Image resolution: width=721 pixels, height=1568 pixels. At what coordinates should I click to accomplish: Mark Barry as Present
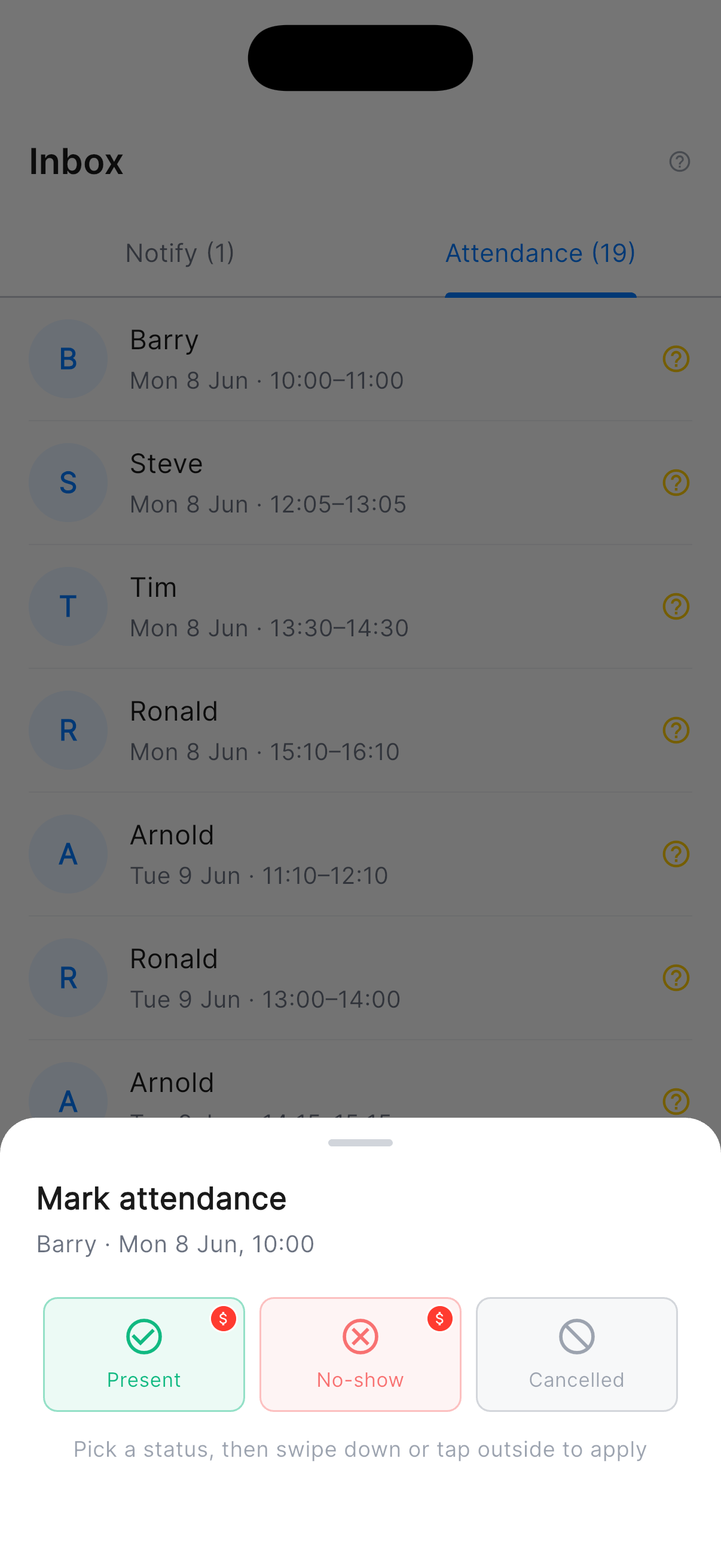coord(143,1354)
